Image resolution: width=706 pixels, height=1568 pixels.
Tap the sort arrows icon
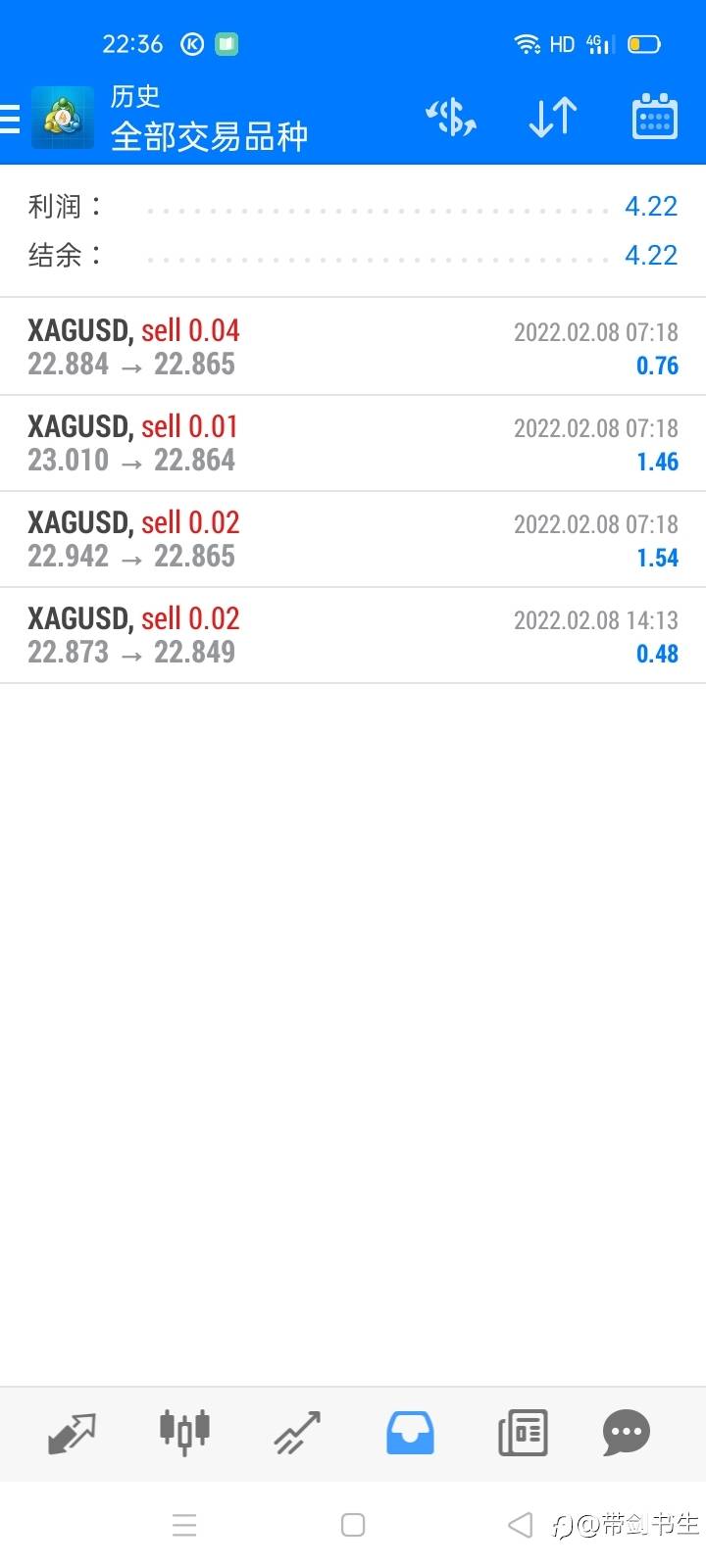point(553,118)
